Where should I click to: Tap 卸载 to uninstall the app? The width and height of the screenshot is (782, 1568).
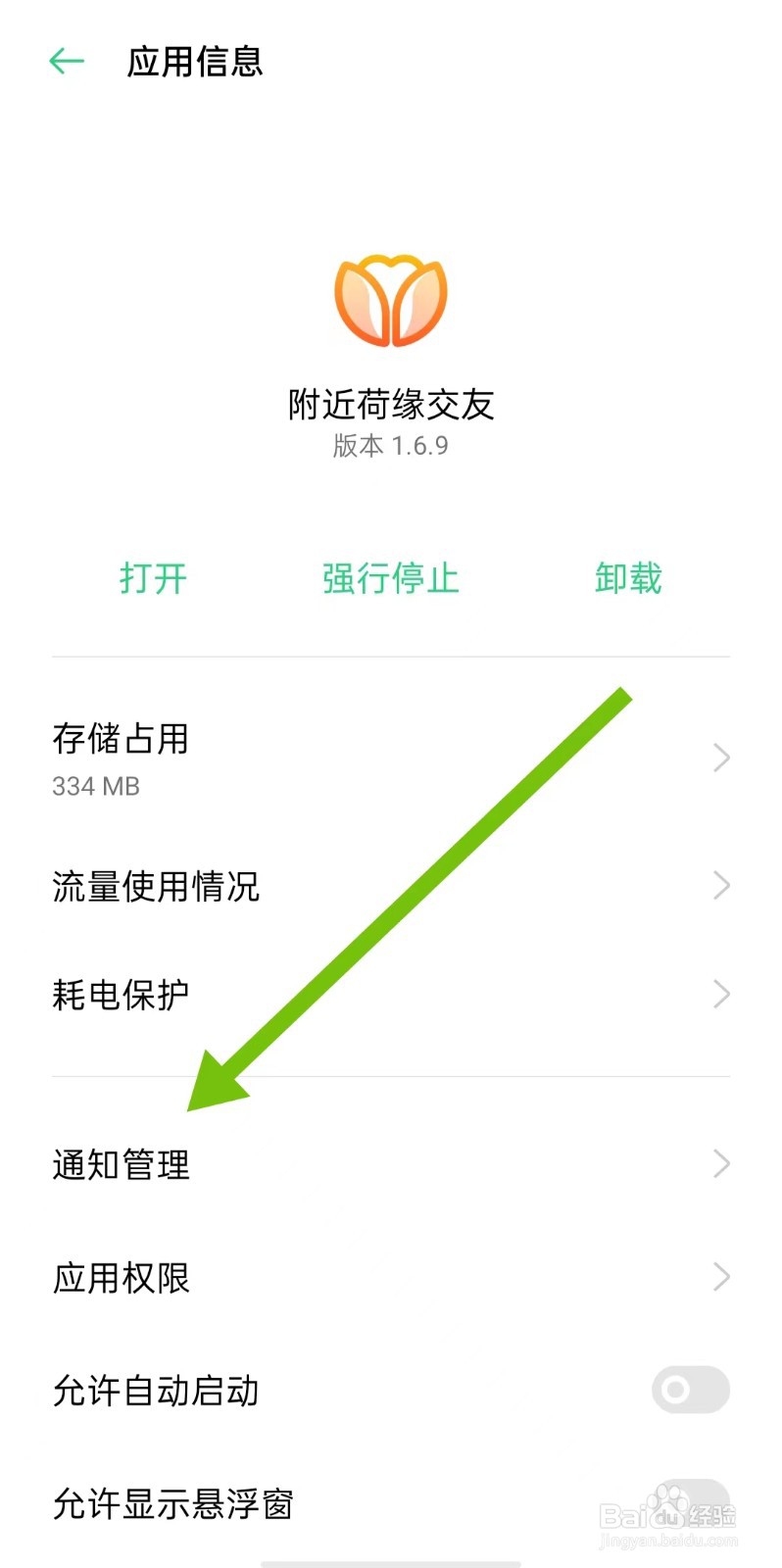[628, 578]
